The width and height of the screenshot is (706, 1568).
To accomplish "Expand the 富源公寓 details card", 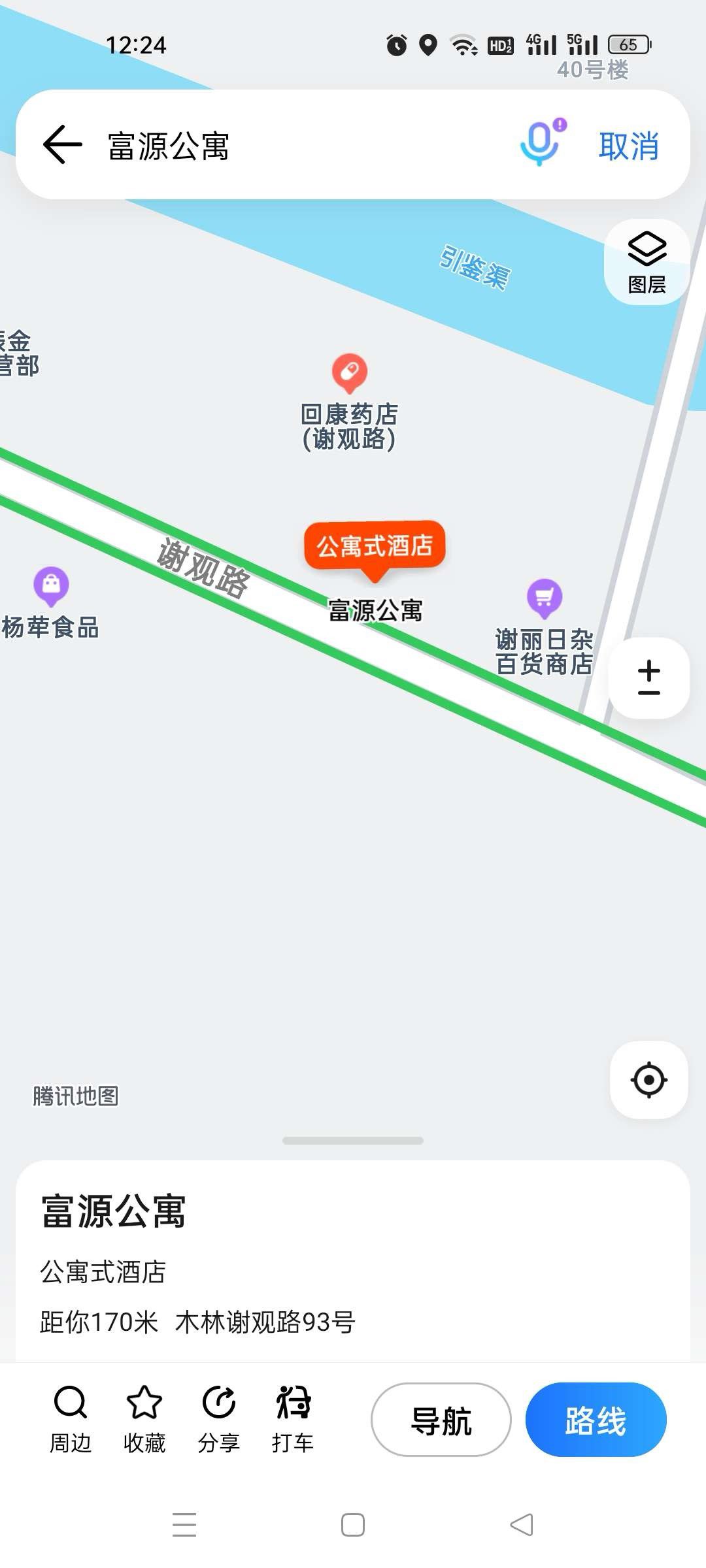I will pos(353,1261).
